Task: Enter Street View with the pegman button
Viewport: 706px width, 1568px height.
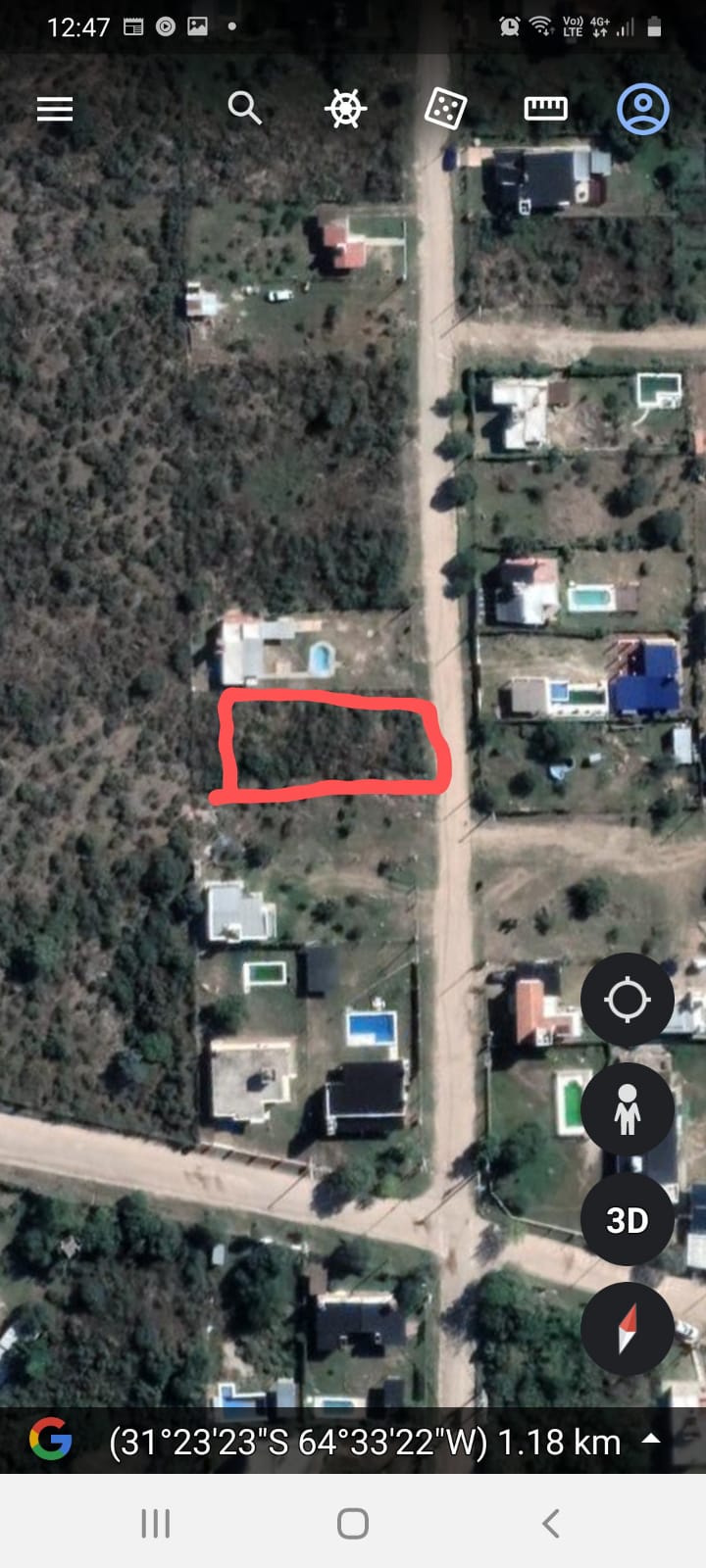Action: point(628,1110)
